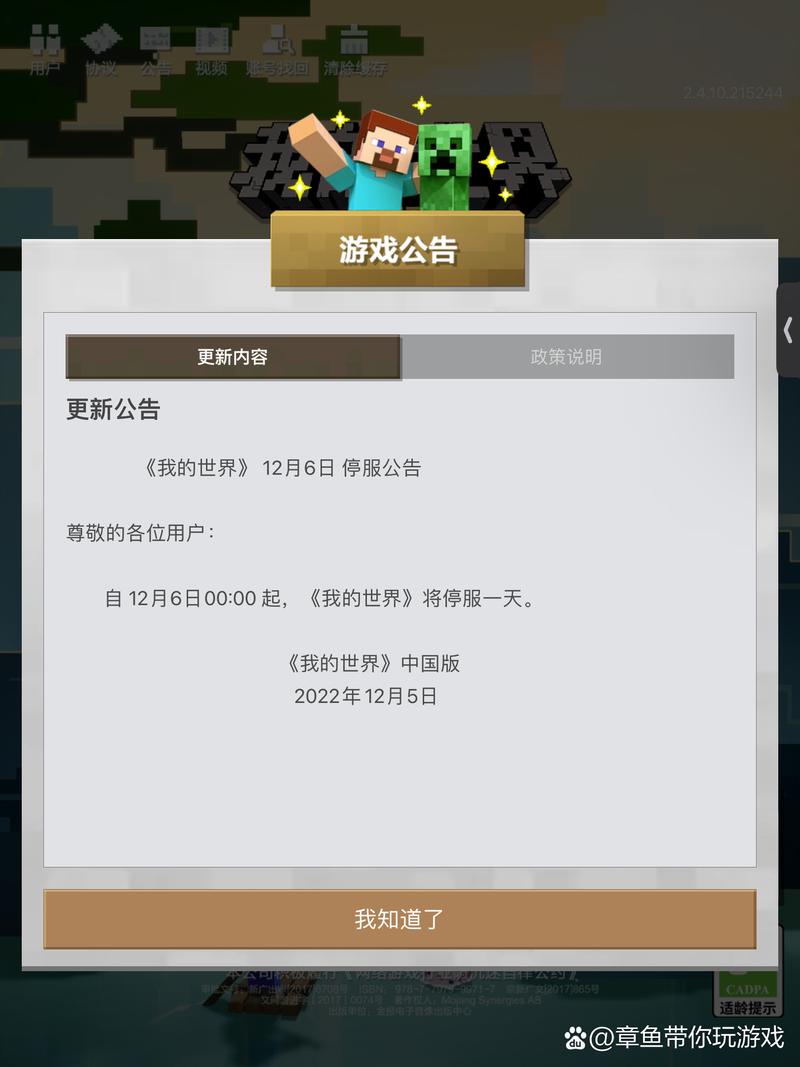This screenshot has width=800, height=1067.
Task: Expand the side panel arrow handle
Action: (x=788, y=330)
